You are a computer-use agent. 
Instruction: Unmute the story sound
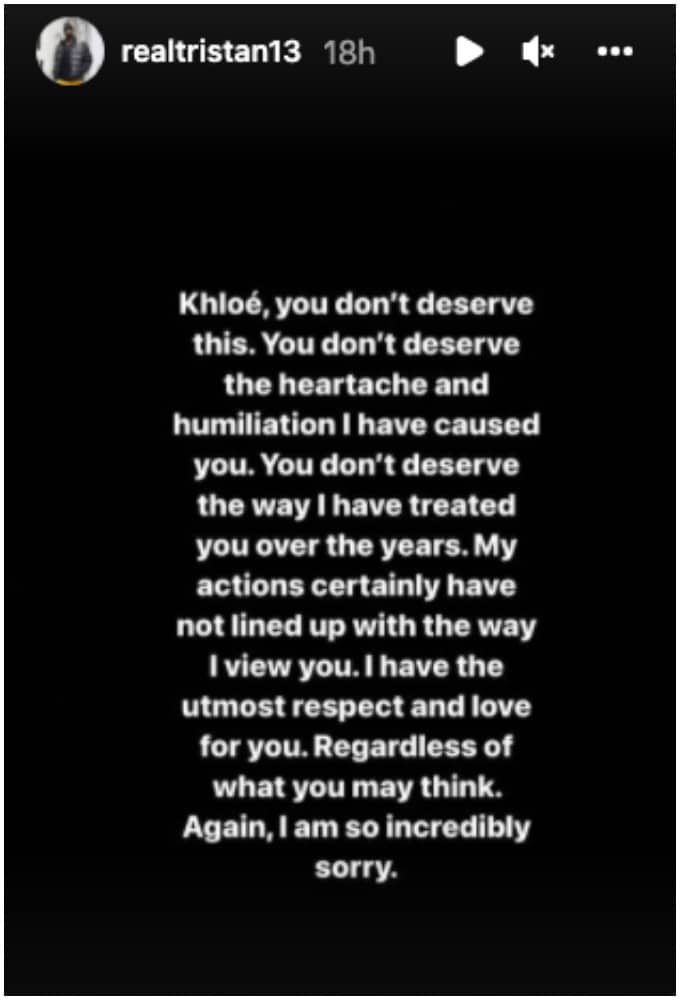pos(539,52)
